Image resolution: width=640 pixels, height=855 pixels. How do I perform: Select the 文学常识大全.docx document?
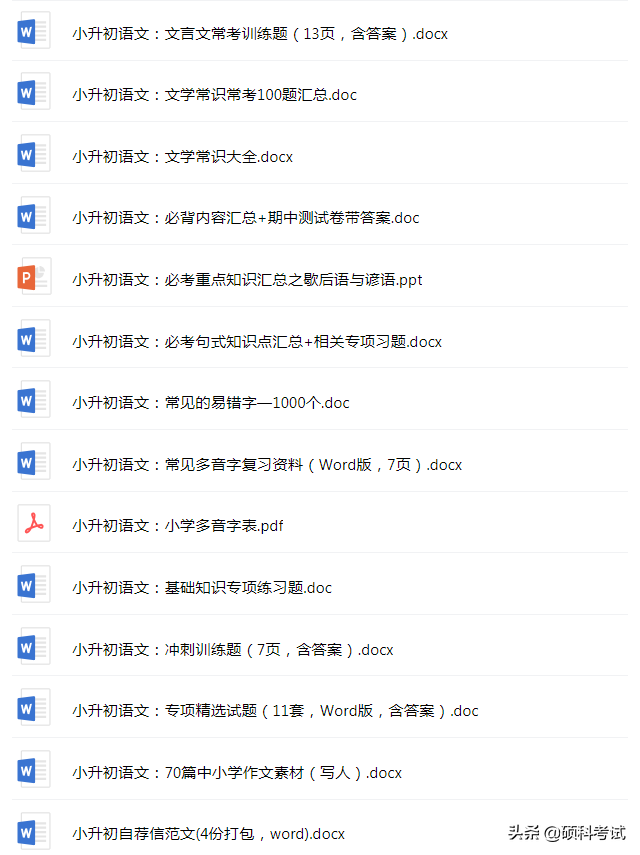click(182, 157)
